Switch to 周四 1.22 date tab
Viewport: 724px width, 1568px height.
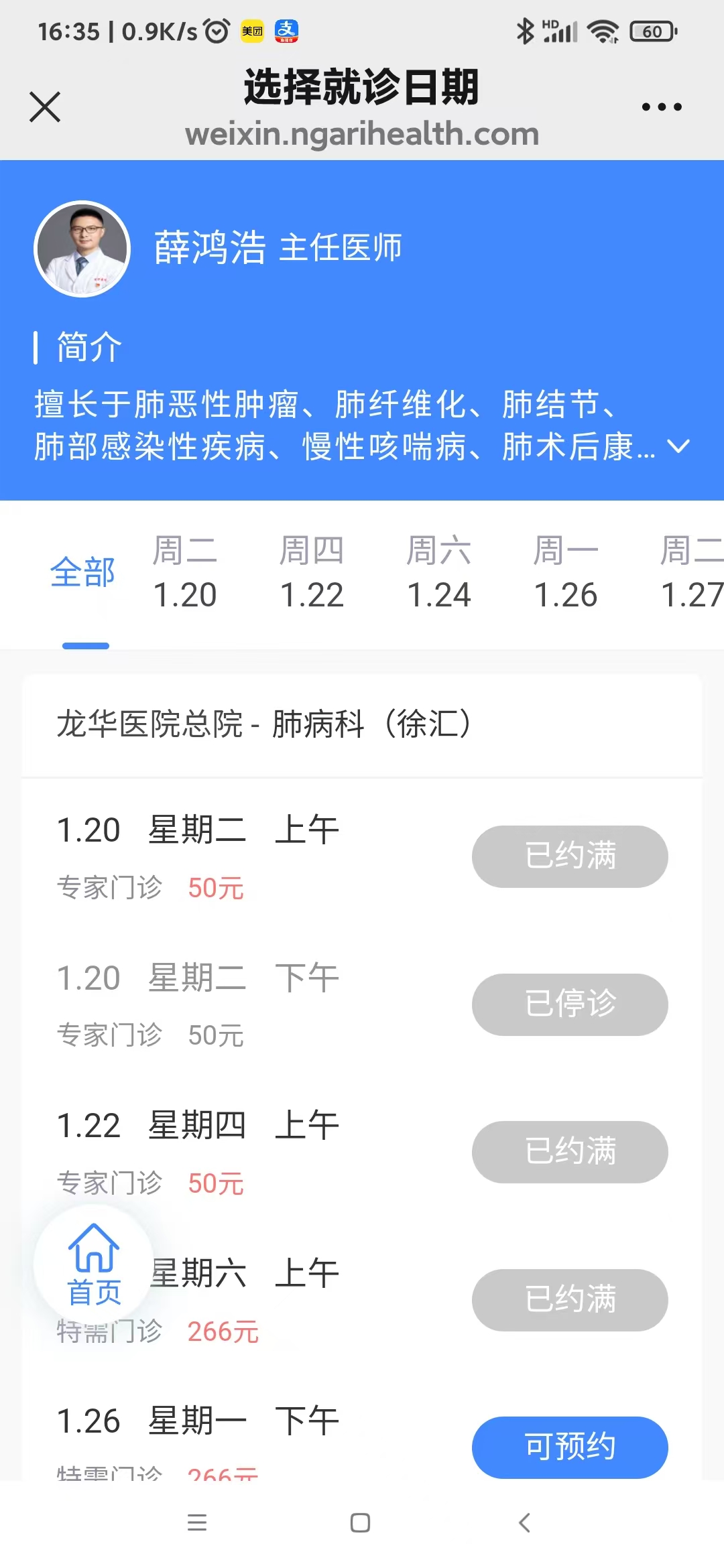click(x=312, y=573)
